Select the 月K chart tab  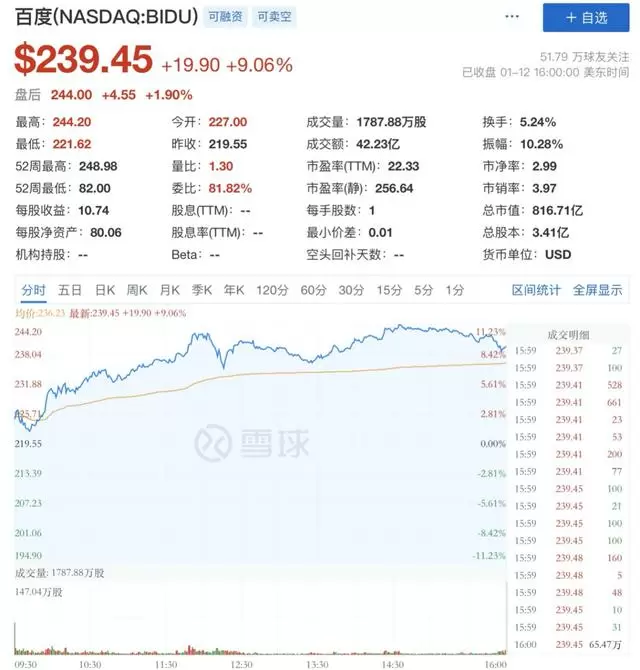click(169, 290)
